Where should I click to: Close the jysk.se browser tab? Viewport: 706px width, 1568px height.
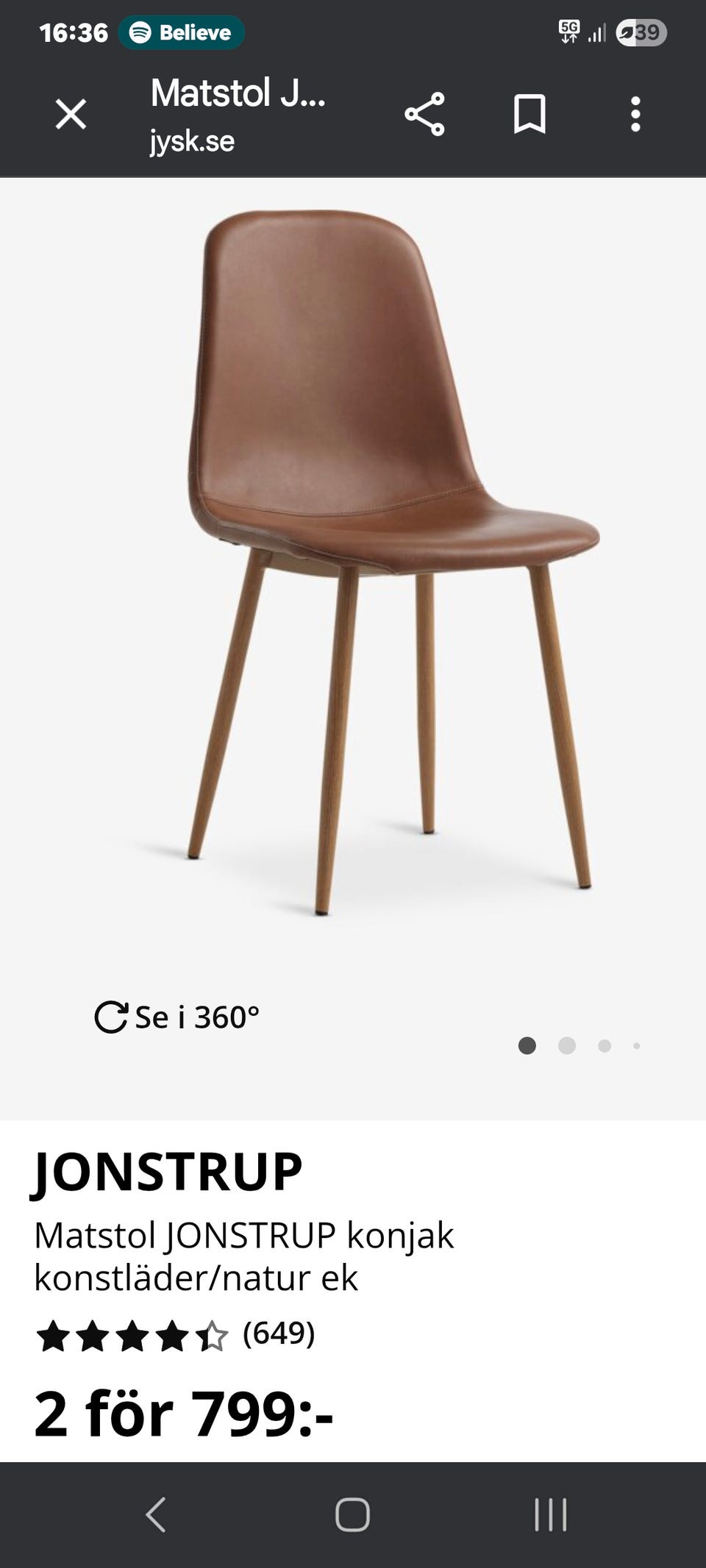click(71, 115)
